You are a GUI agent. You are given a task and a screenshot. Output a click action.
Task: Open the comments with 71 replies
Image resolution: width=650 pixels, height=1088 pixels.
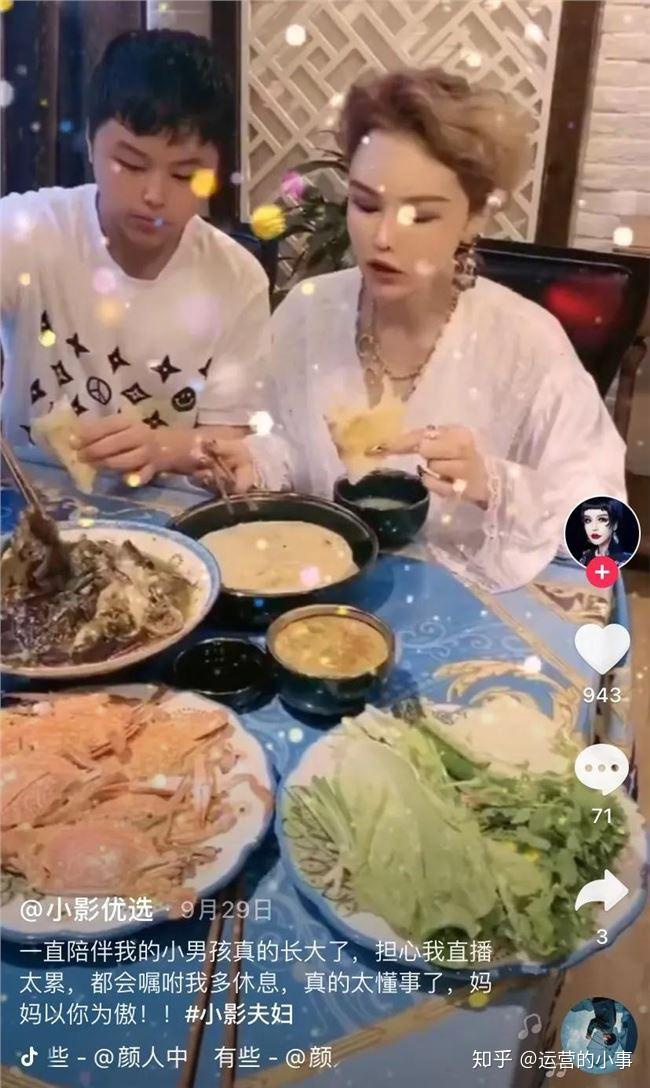coord(601,769)
